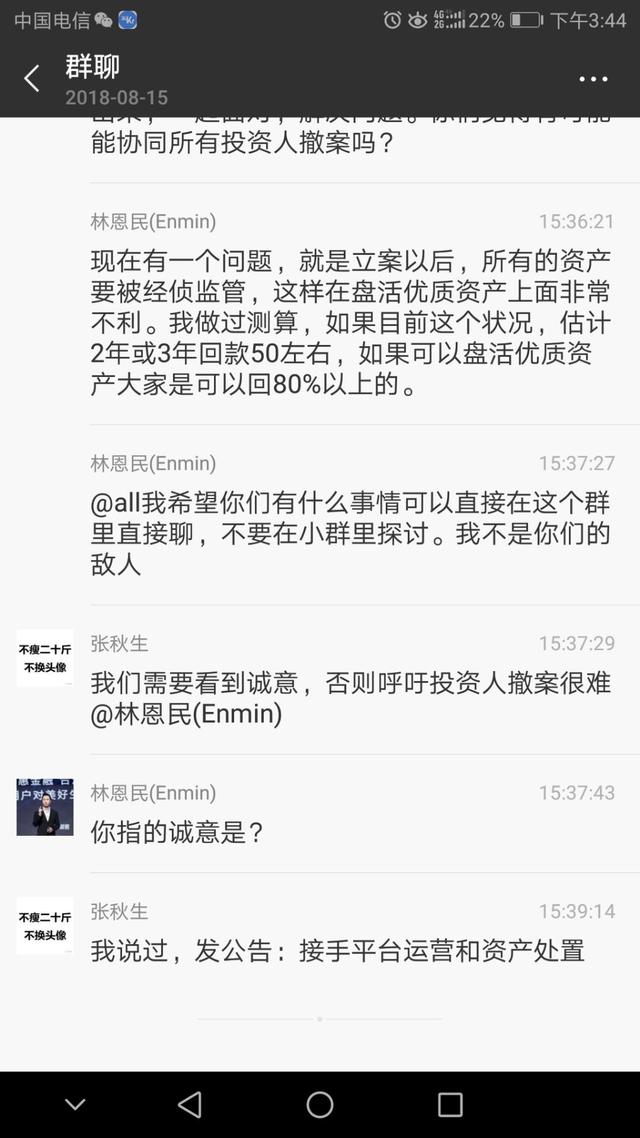Open 张秋生's avatar at the 15:39:14 message
The width and height of the screenshot is (640, 1138).
(x=45, y=925)
